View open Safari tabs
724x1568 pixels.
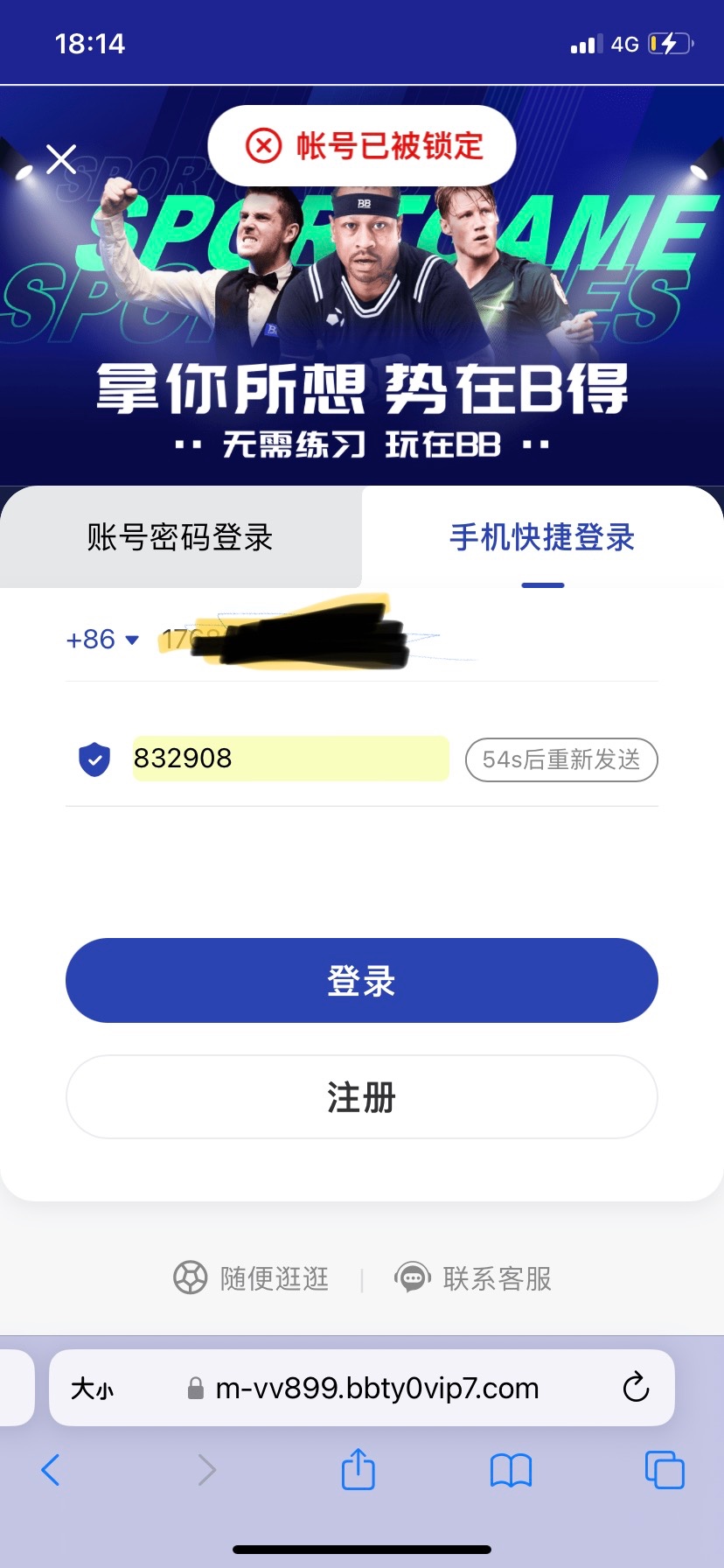[x=664, y=1470]
